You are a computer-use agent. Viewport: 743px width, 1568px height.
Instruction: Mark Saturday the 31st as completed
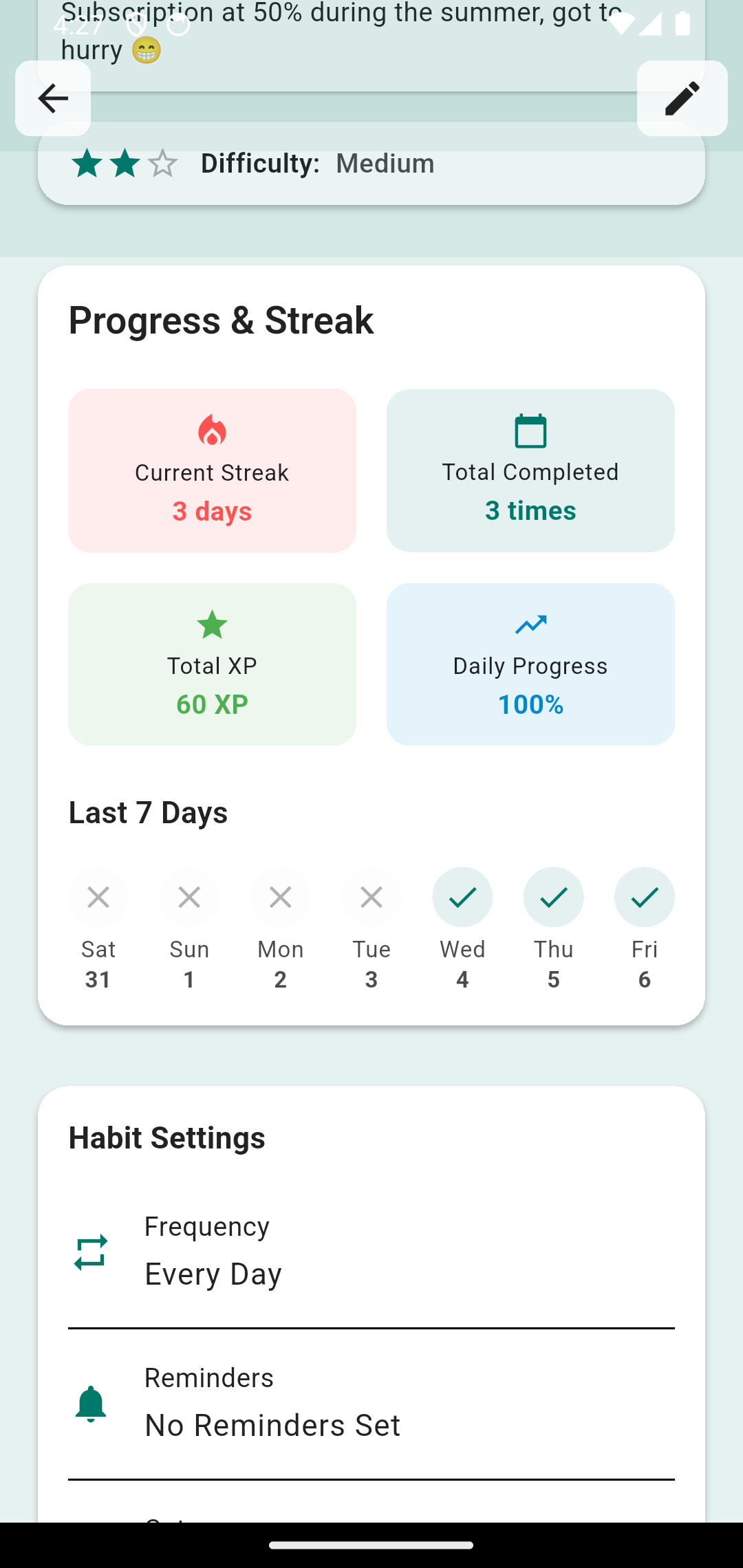[98, 896]
